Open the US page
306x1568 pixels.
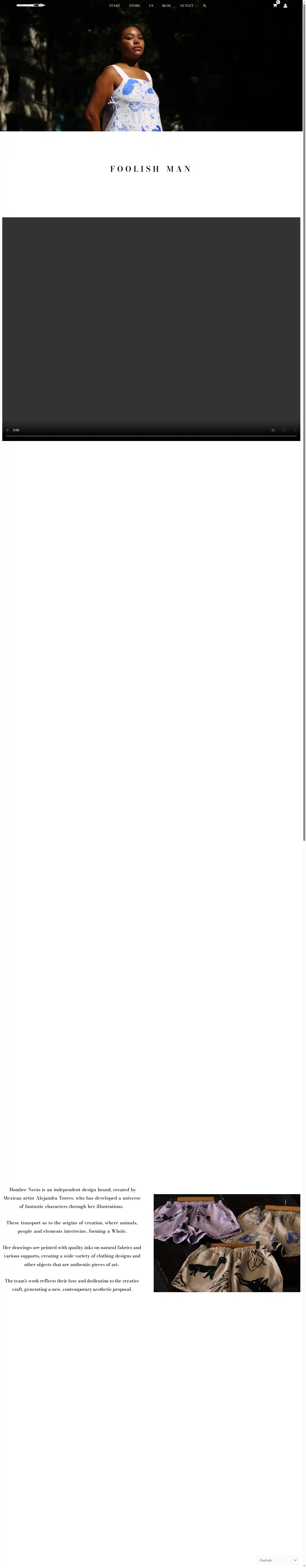pos(151,5)
